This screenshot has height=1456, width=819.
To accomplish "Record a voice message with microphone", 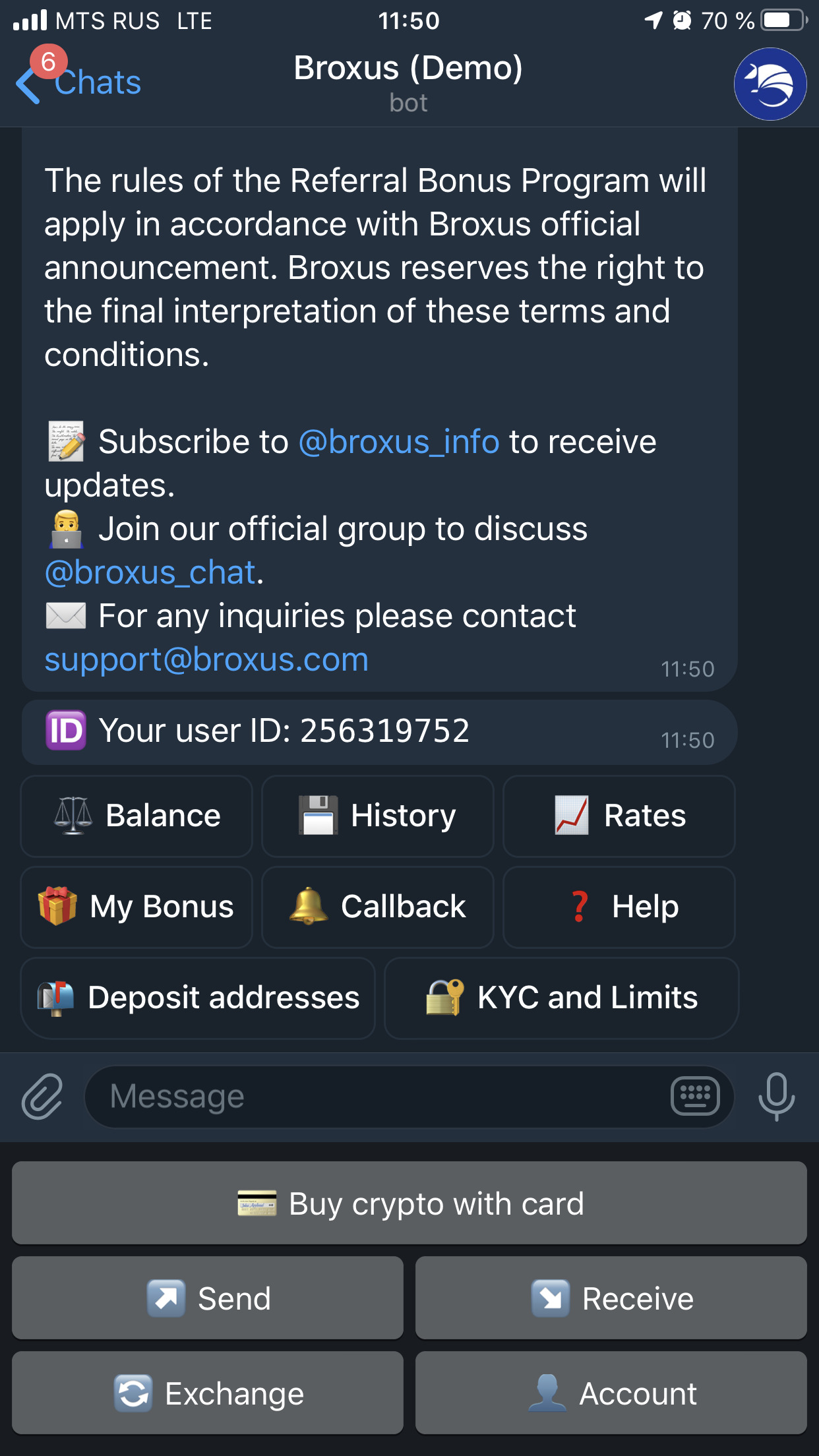I will (x=776, y=1097).
